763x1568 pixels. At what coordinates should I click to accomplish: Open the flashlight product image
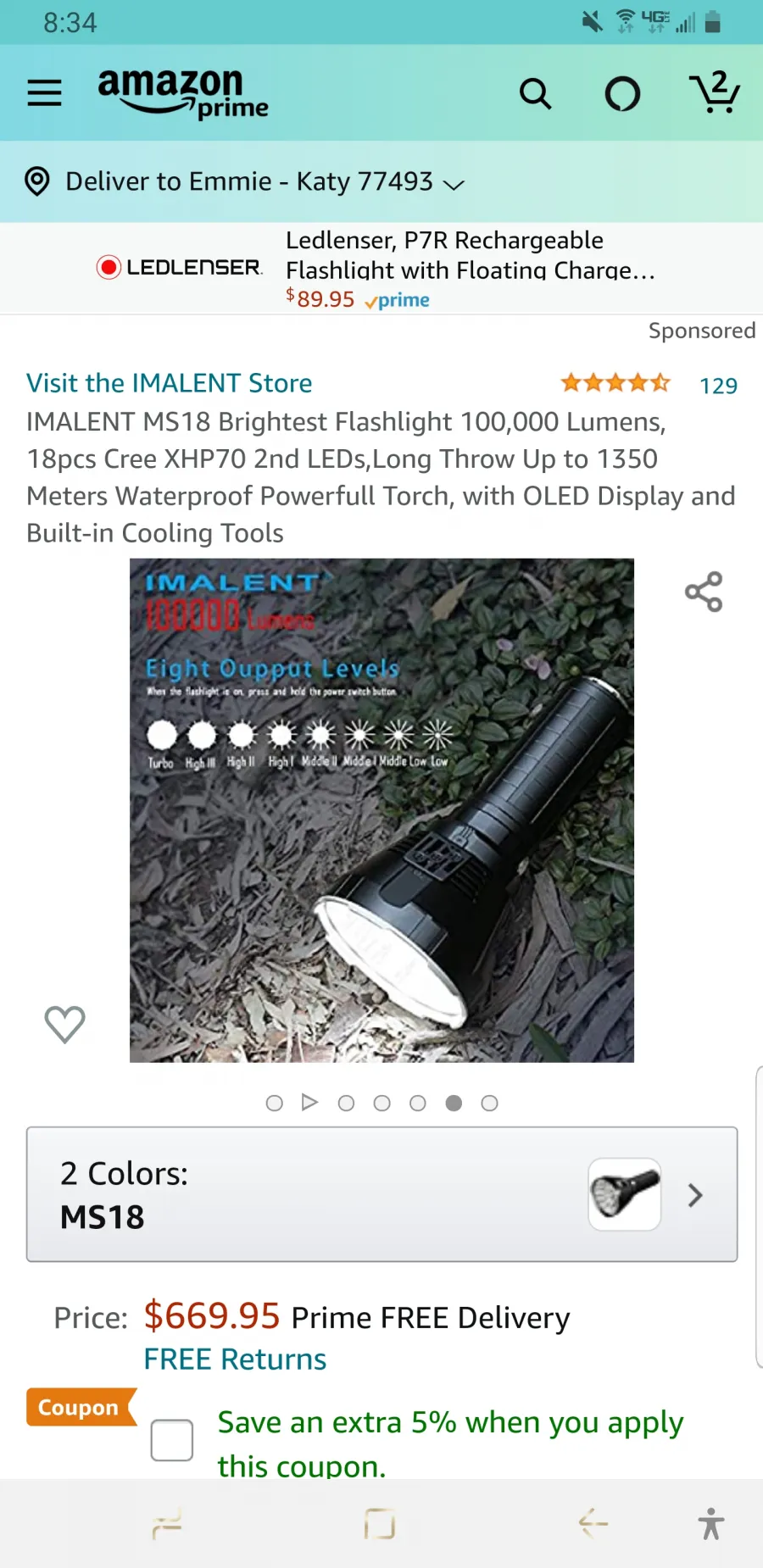pyautogui.click(x=381, y=810)
